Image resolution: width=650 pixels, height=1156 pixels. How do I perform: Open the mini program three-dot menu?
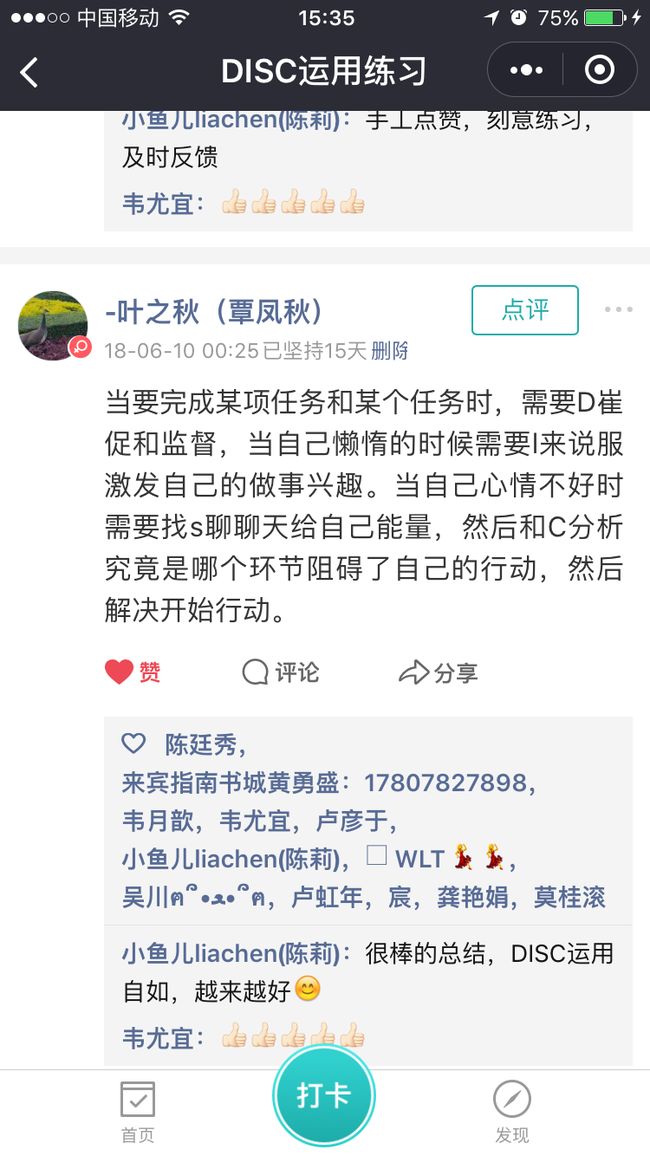click(526, 70)
